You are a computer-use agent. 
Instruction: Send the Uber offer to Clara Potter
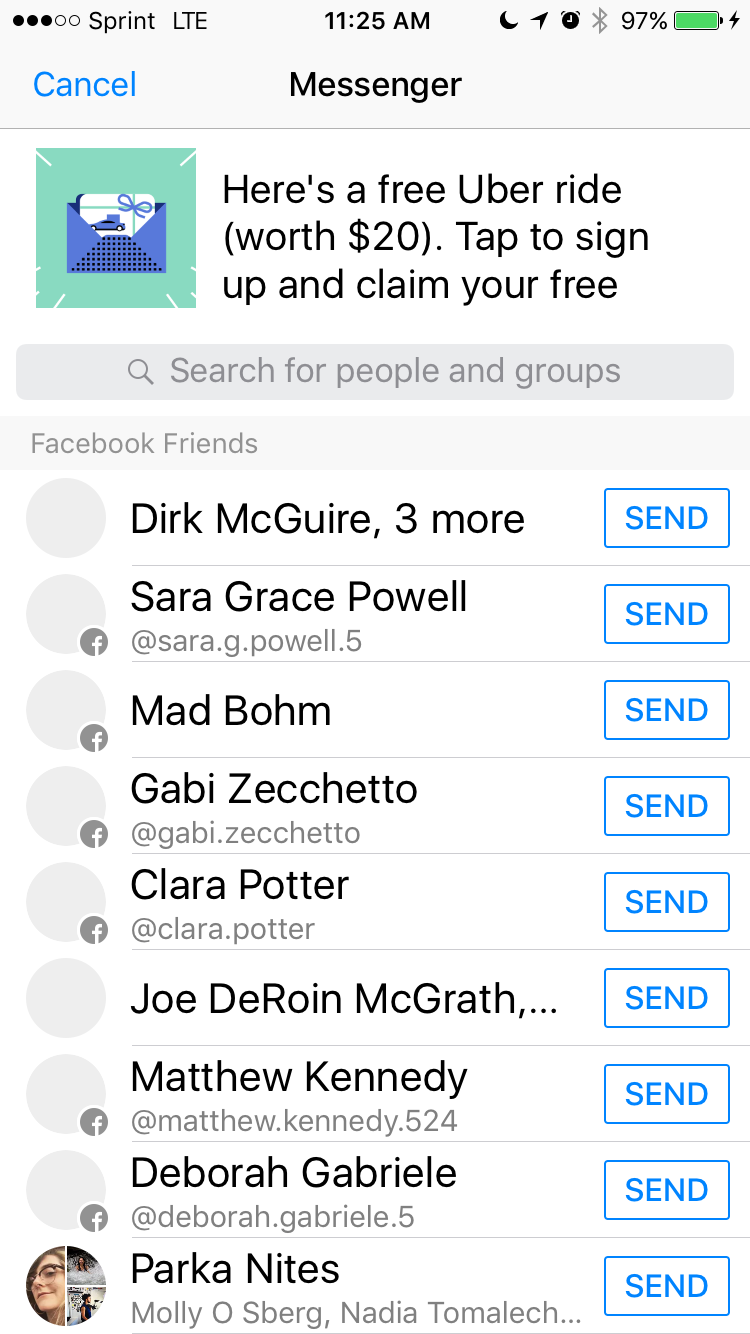pos(666,902)
